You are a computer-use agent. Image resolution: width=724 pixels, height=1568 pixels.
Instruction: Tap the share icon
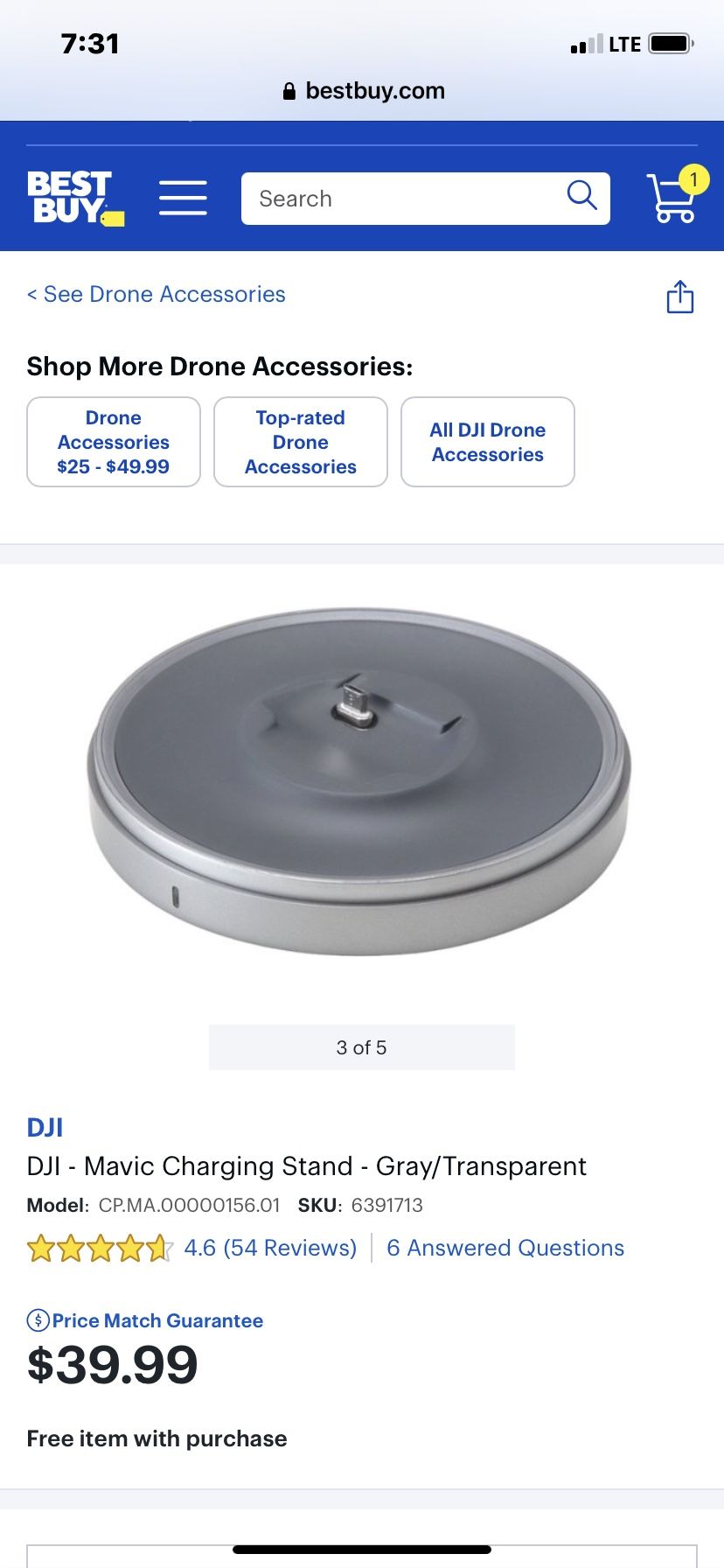point(679,297)
